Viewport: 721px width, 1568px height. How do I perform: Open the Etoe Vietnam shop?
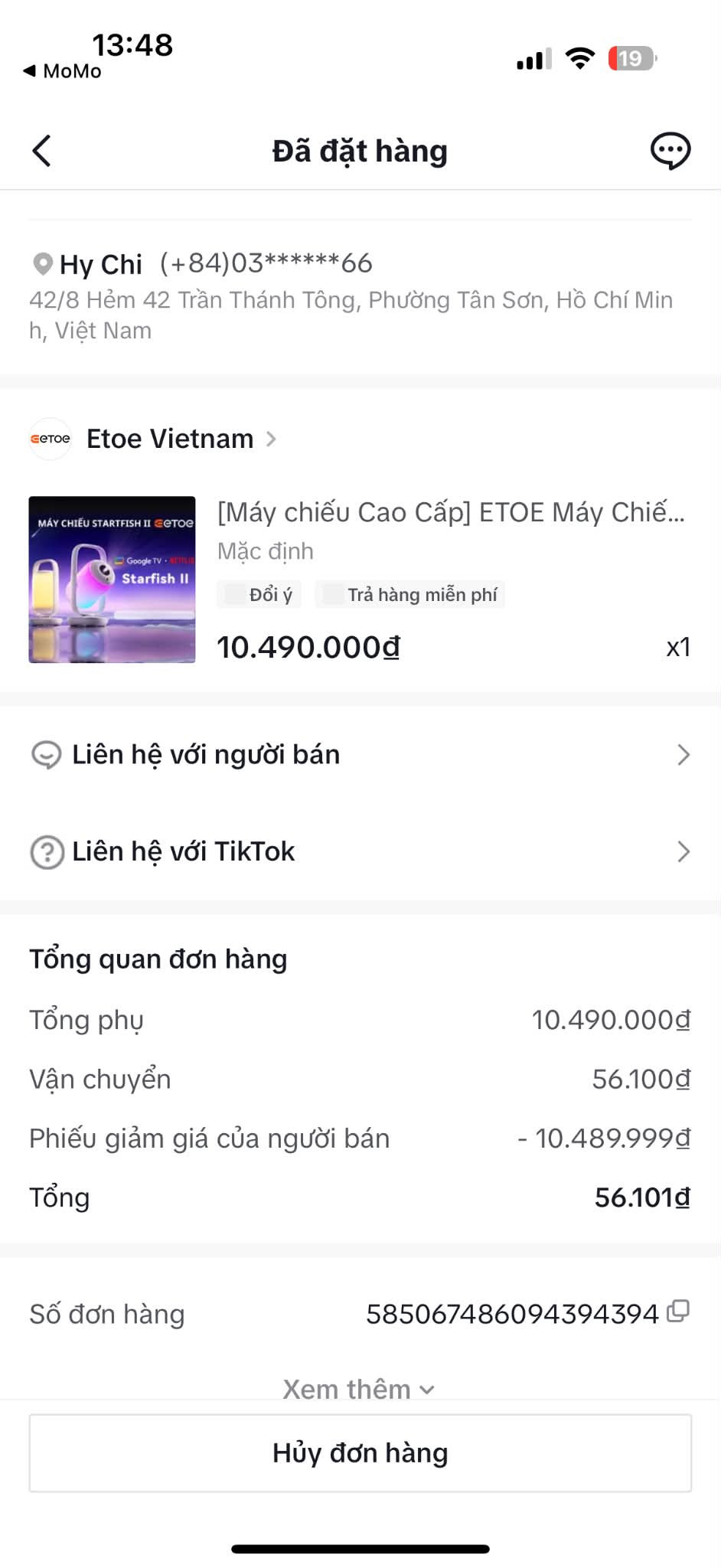click(153, 439)
